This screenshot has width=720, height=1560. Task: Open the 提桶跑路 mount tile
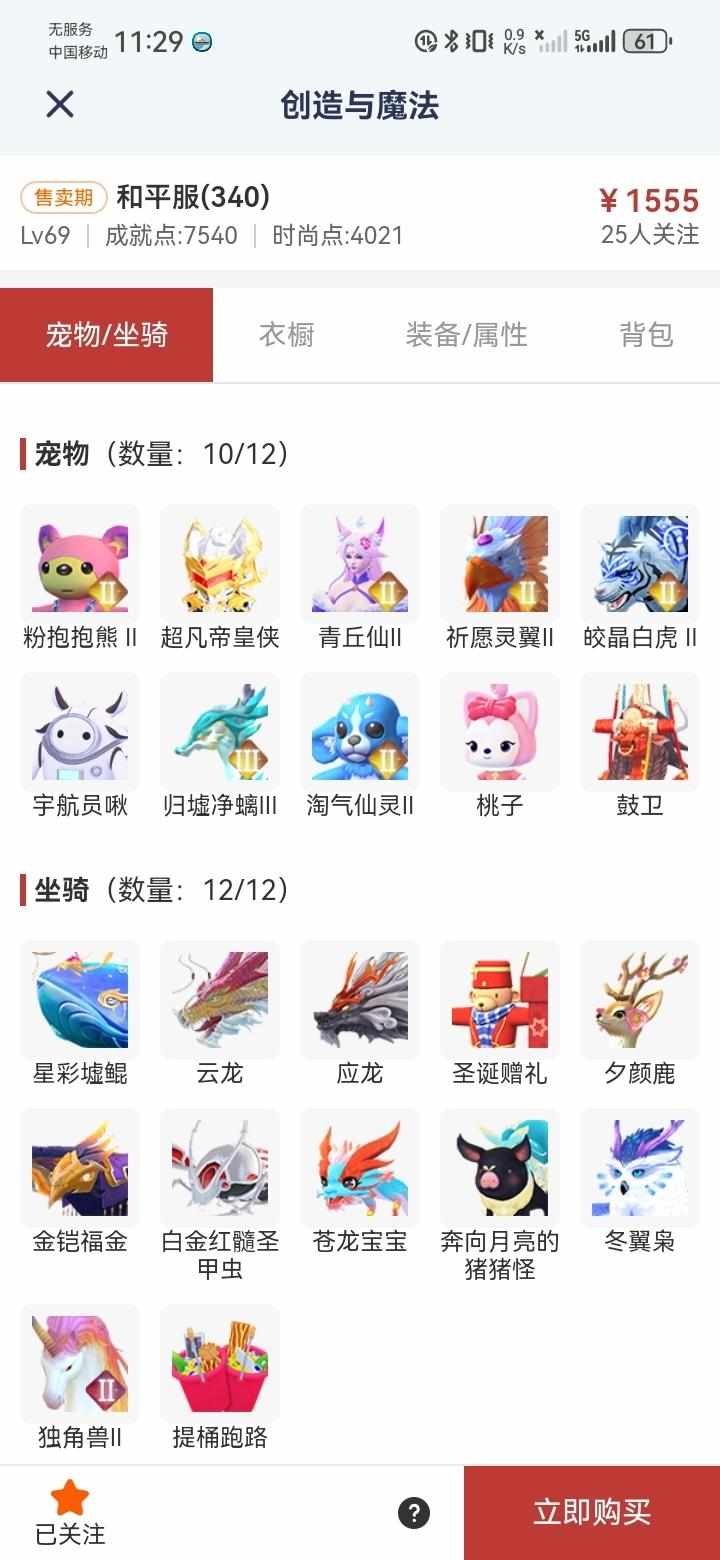pos(220,1364)
